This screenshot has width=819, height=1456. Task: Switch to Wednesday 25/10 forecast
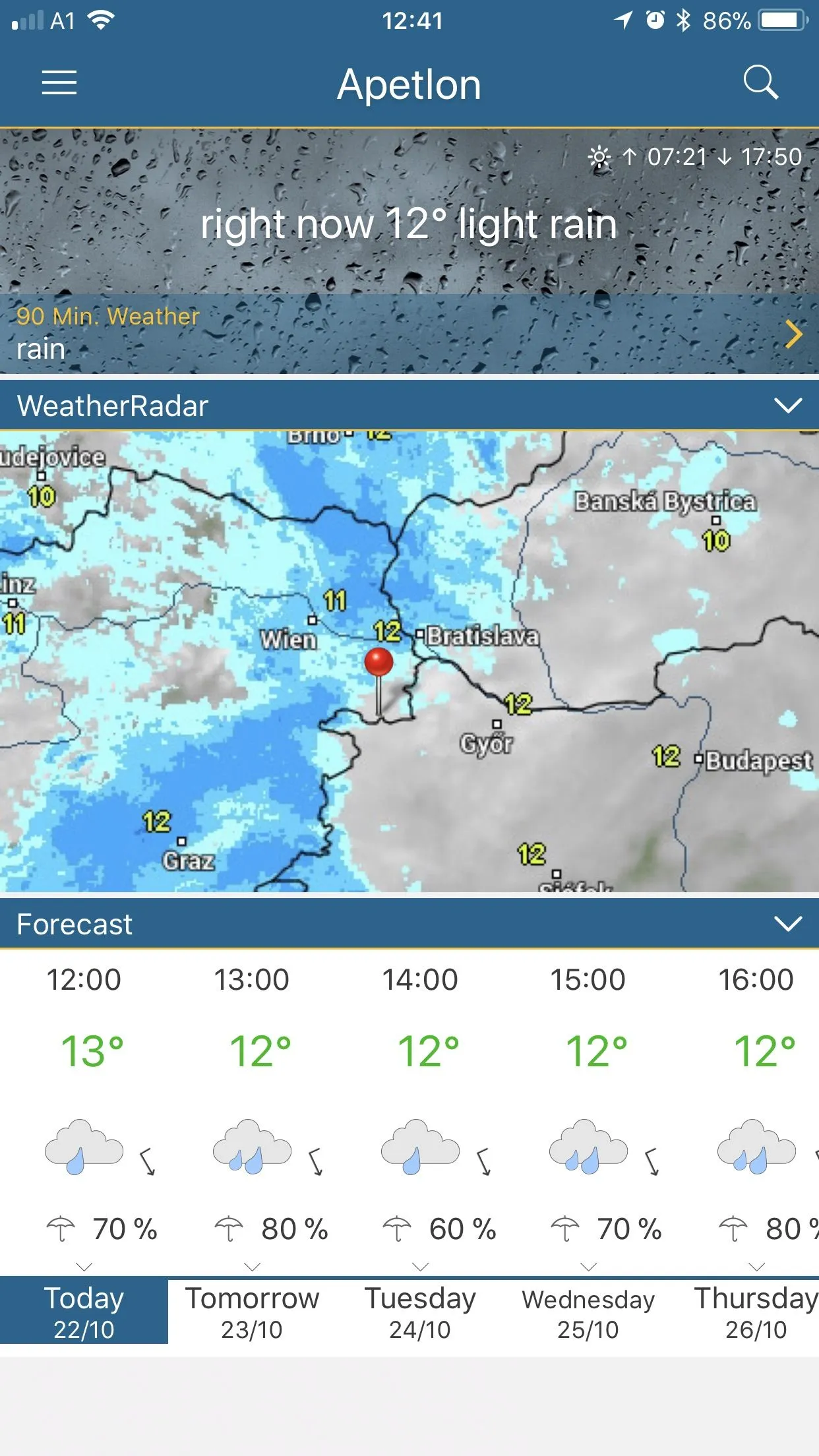click(588, 1312)
